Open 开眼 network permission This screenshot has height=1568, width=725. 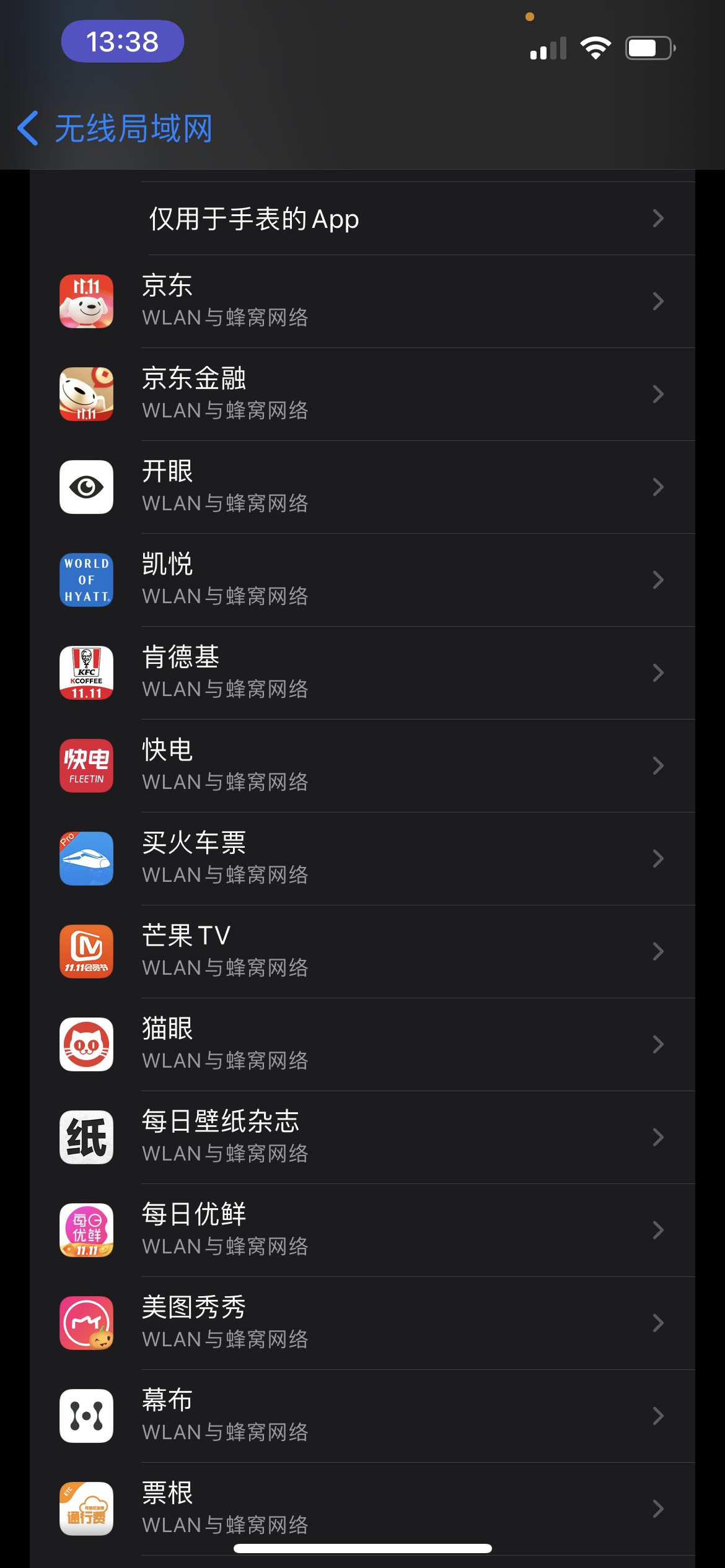point(362,487)
